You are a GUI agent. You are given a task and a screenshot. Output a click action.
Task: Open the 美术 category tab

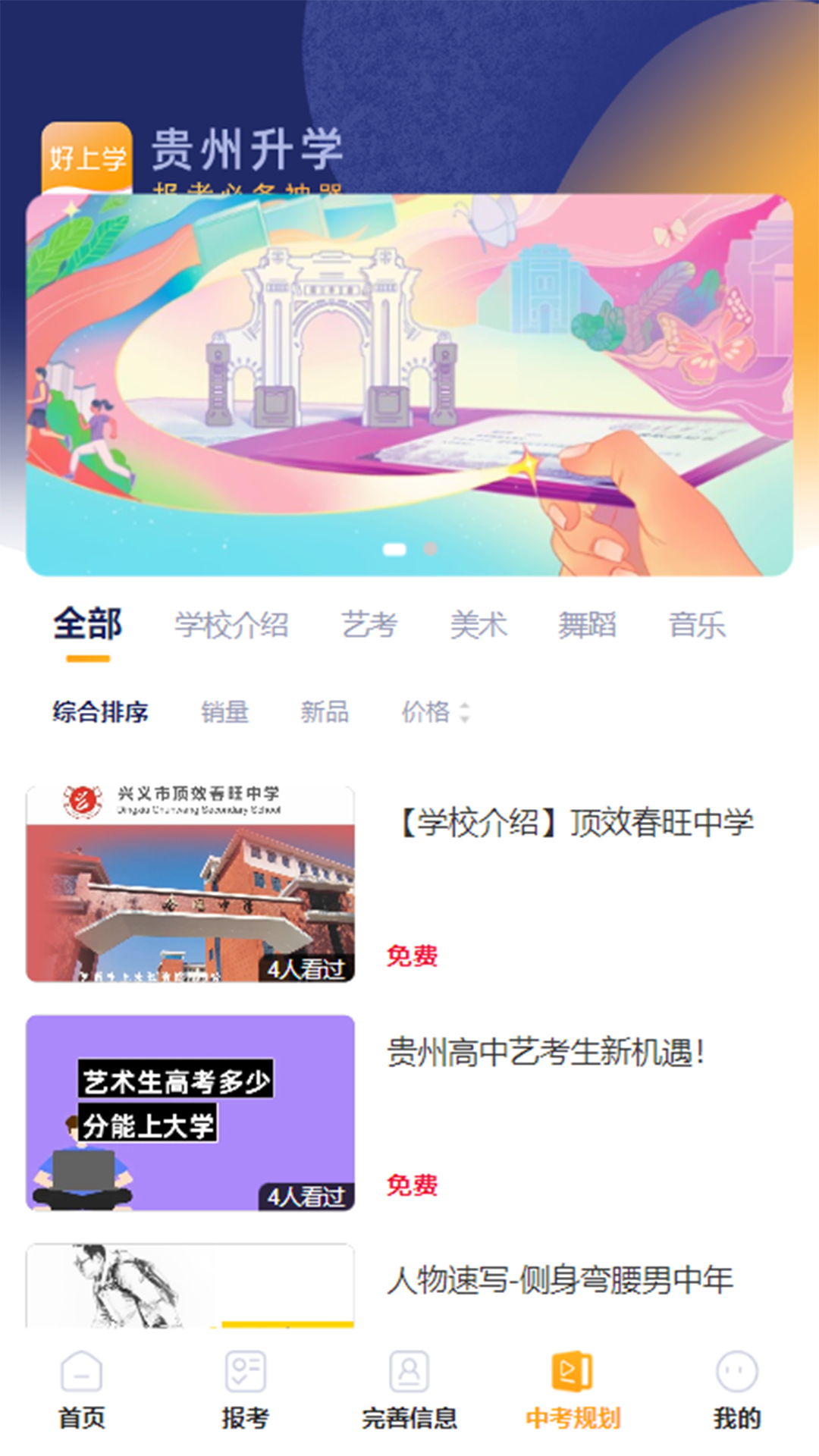click(x=479, y=626)
